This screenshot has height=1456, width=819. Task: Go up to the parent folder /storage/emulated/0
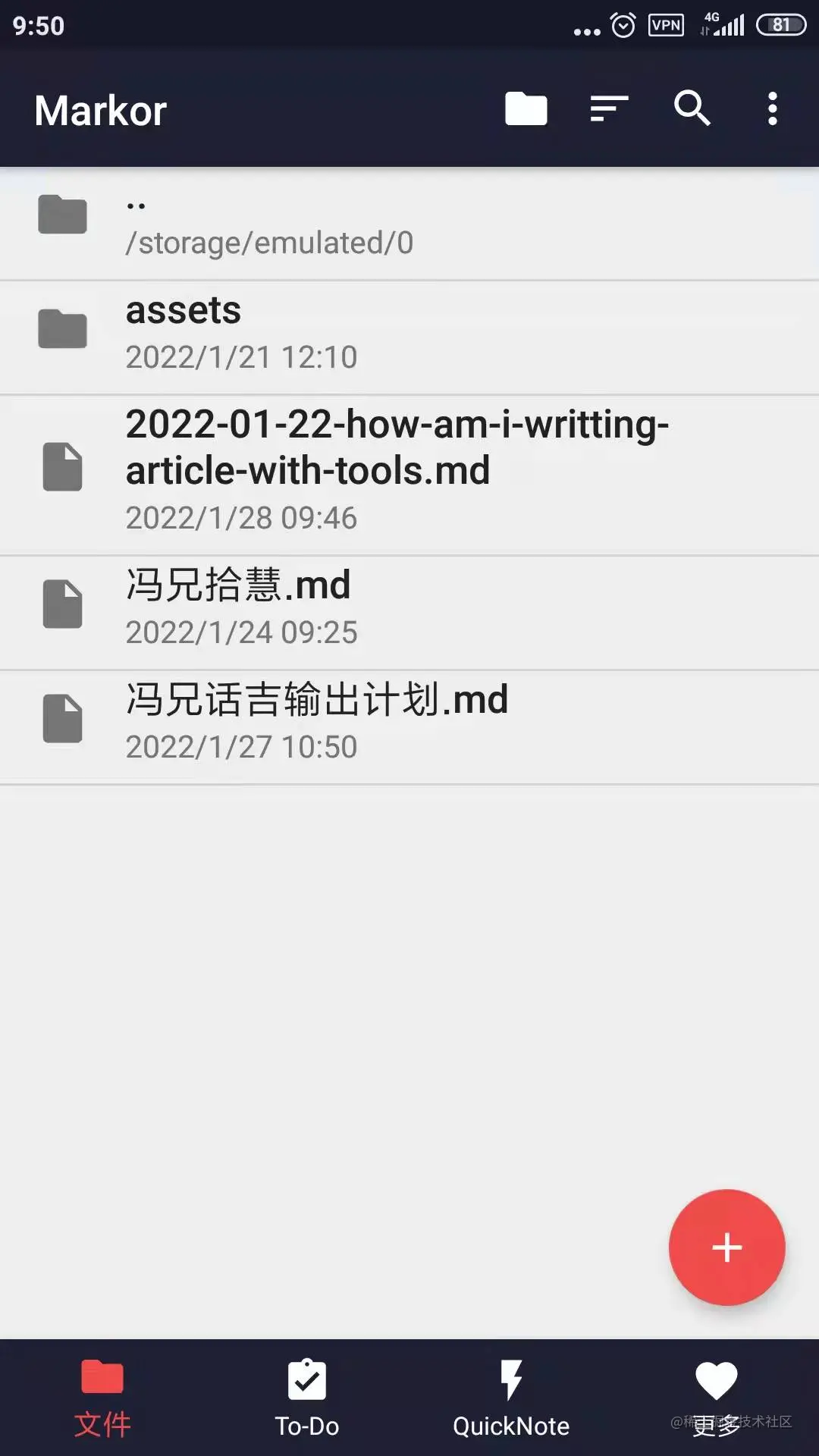[x=409, y=224]
